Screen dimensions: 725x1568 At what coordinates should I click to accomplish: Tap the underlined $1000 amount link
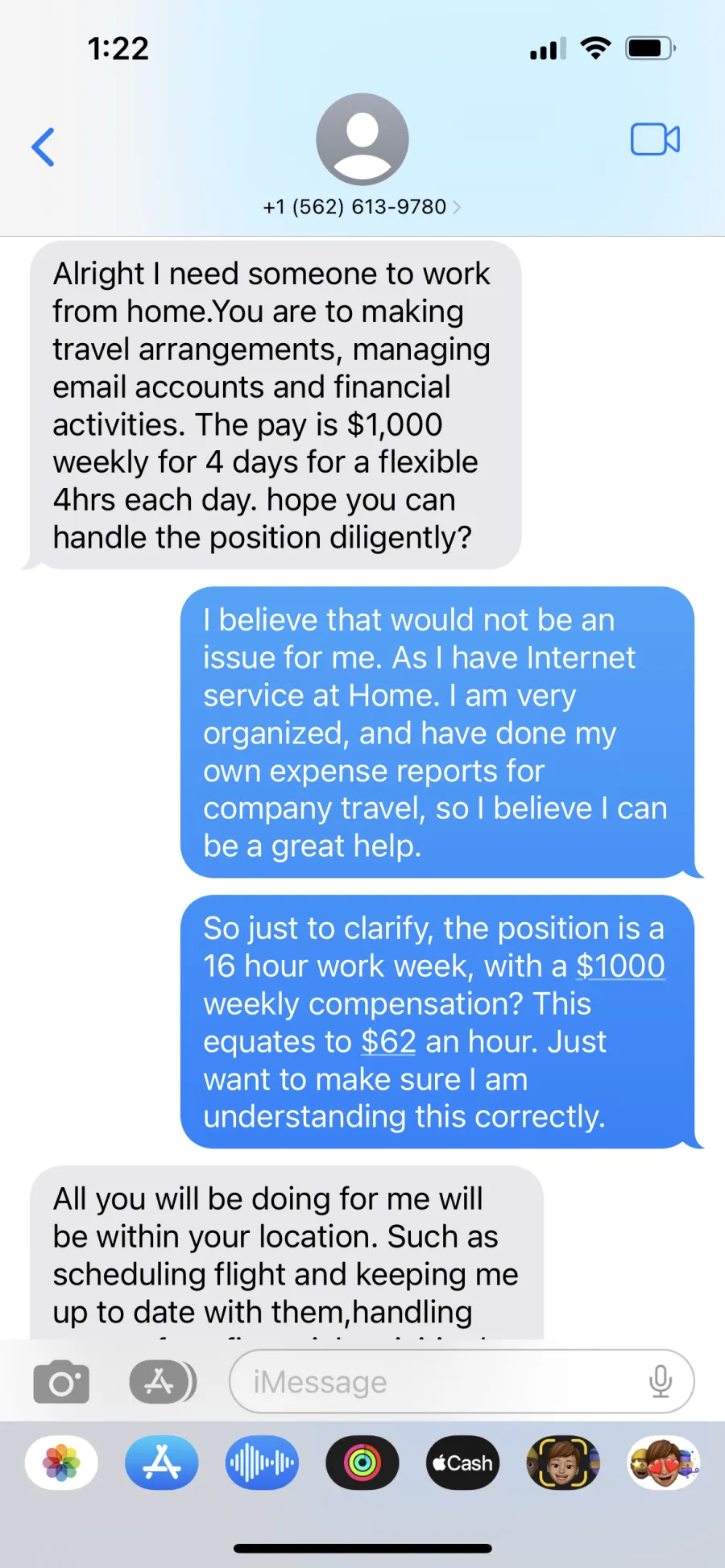tap(620, 966)
